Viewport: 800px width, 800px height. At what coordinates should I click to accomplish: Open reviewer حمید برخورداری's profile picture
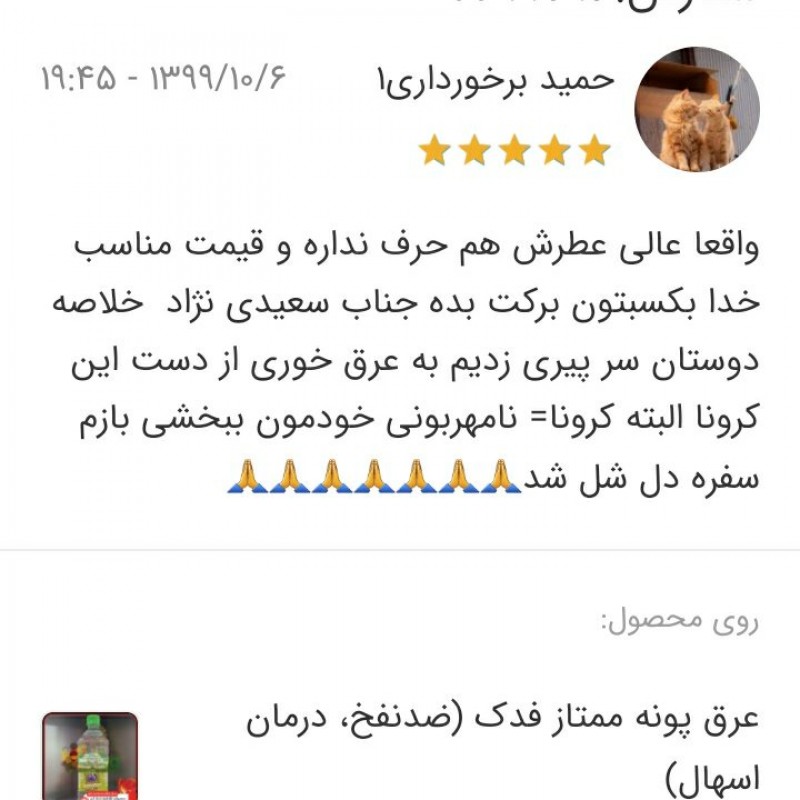[697, 109]
